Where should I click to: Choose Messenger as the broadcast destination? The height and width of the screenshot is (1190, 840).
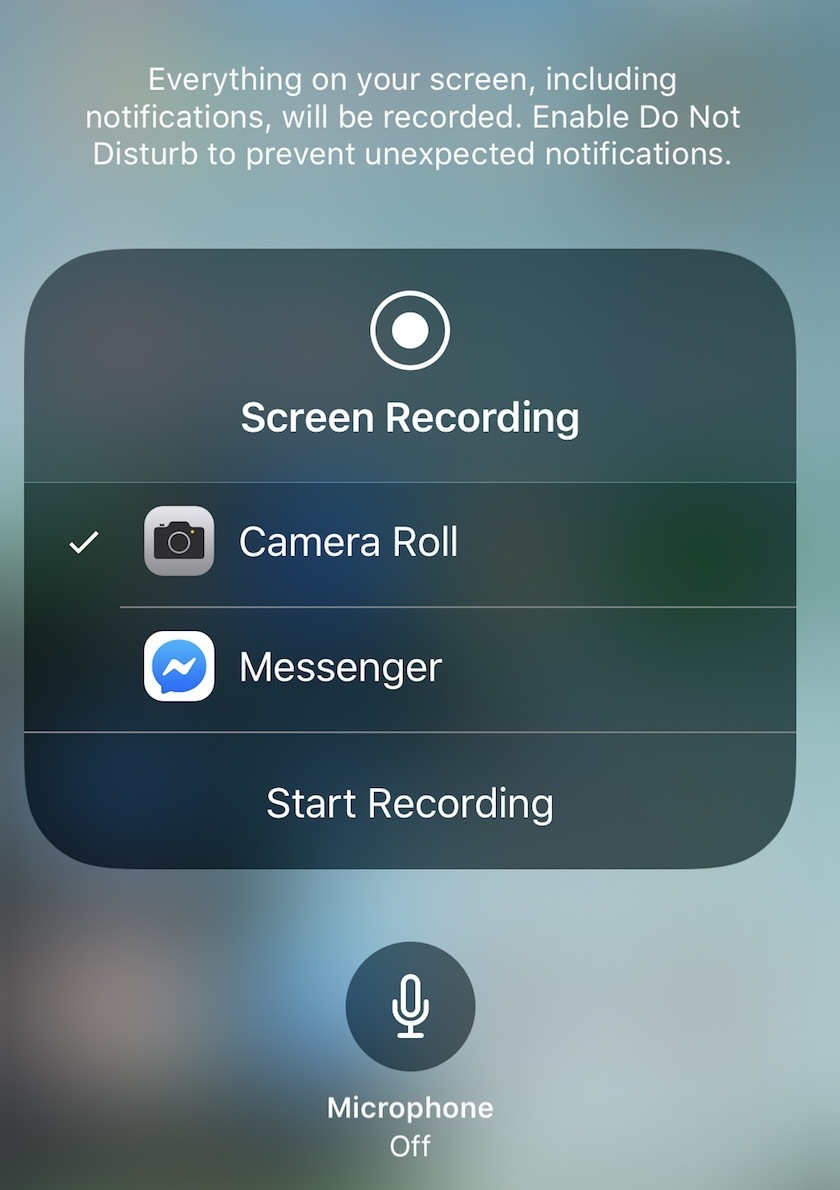point(340,667)
